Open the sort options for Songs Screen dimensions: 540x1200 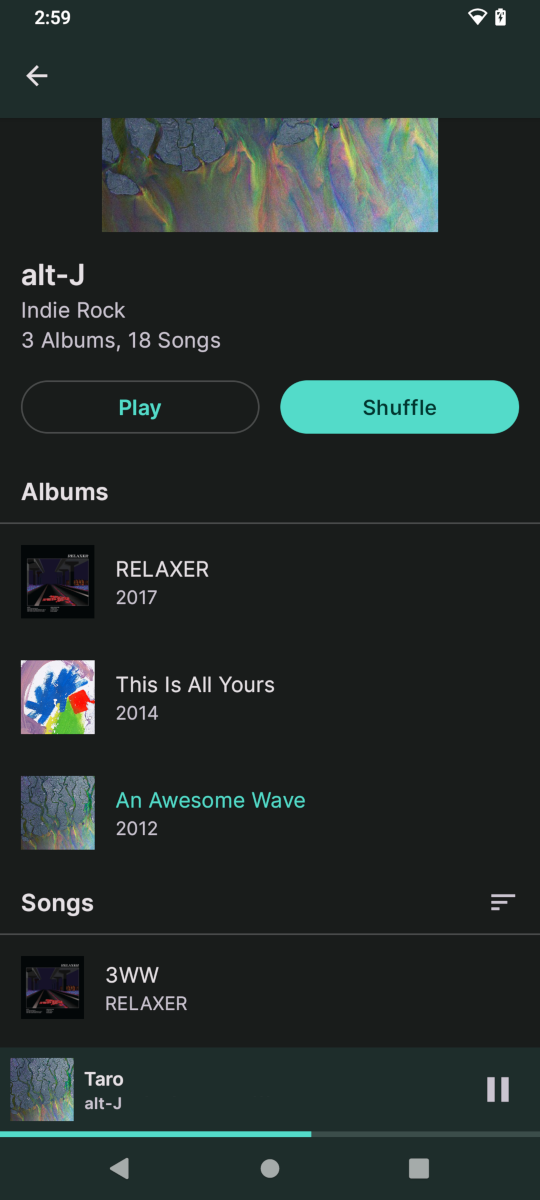click(503, 902)
